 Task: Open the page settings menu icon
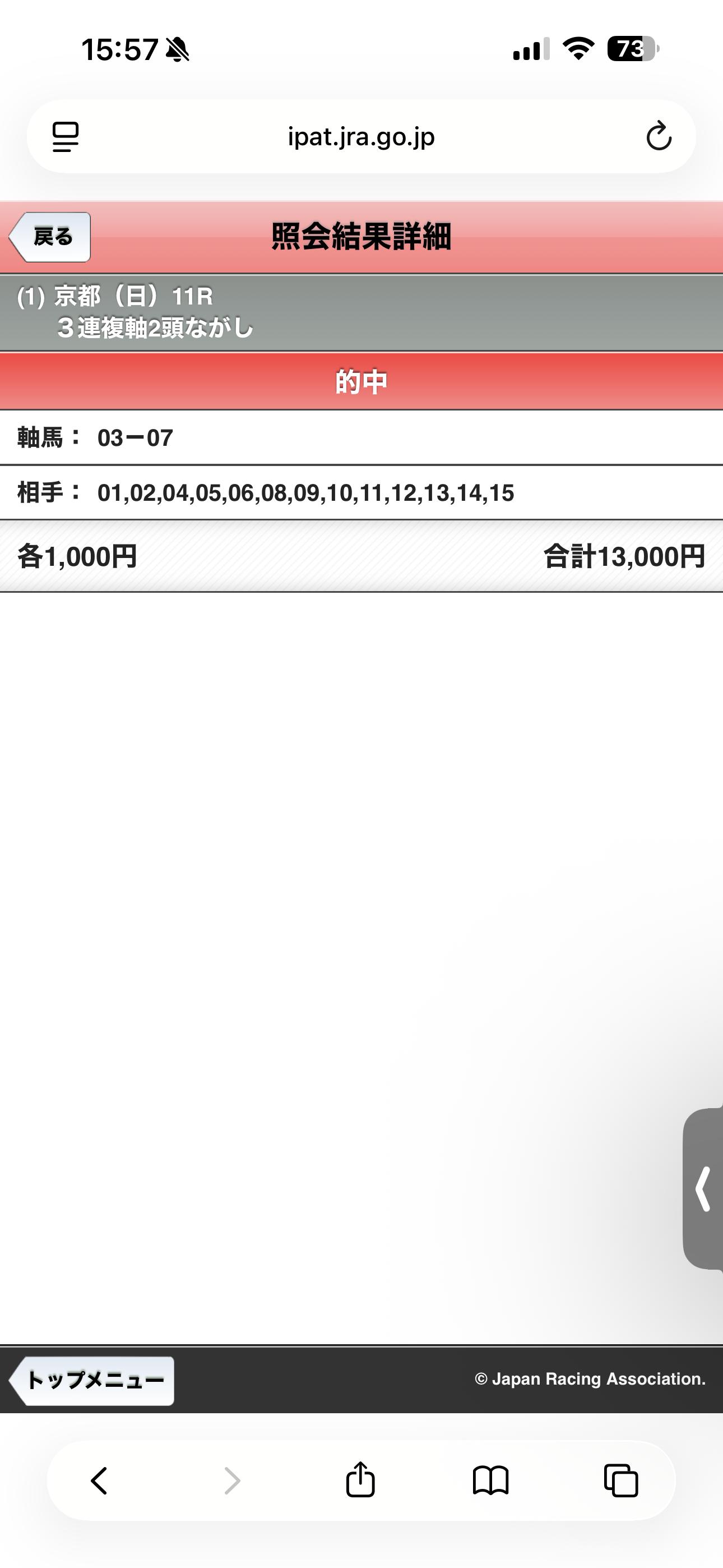point(65,136)
